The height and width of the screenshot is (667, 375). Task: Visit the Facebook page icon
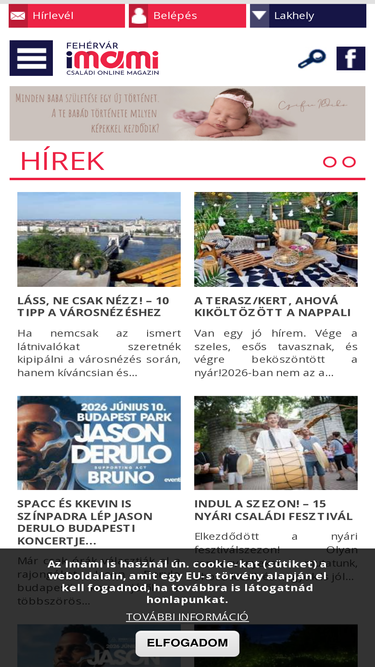(351, 59)
